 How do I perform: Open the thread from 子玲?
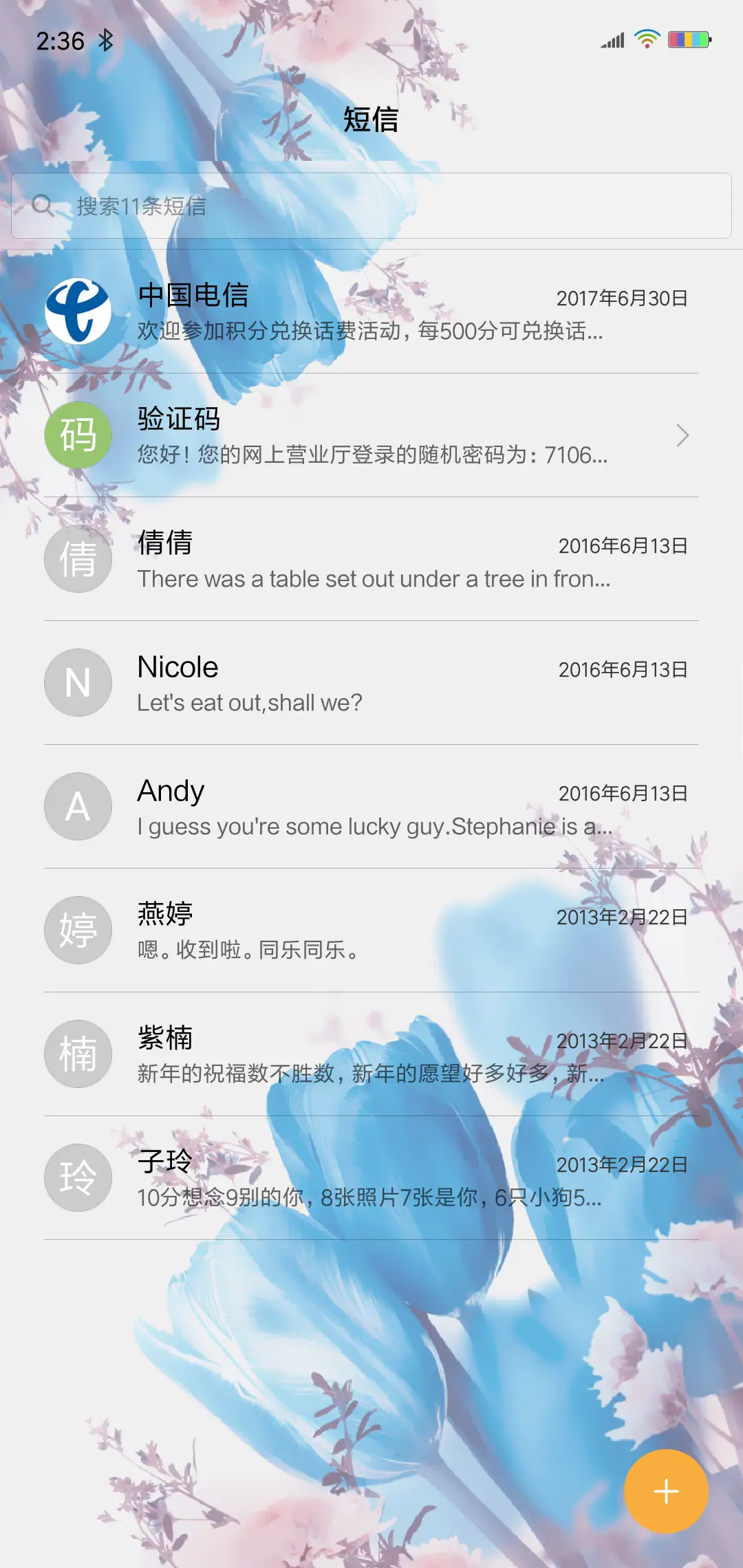click(x=371, y=1179)
